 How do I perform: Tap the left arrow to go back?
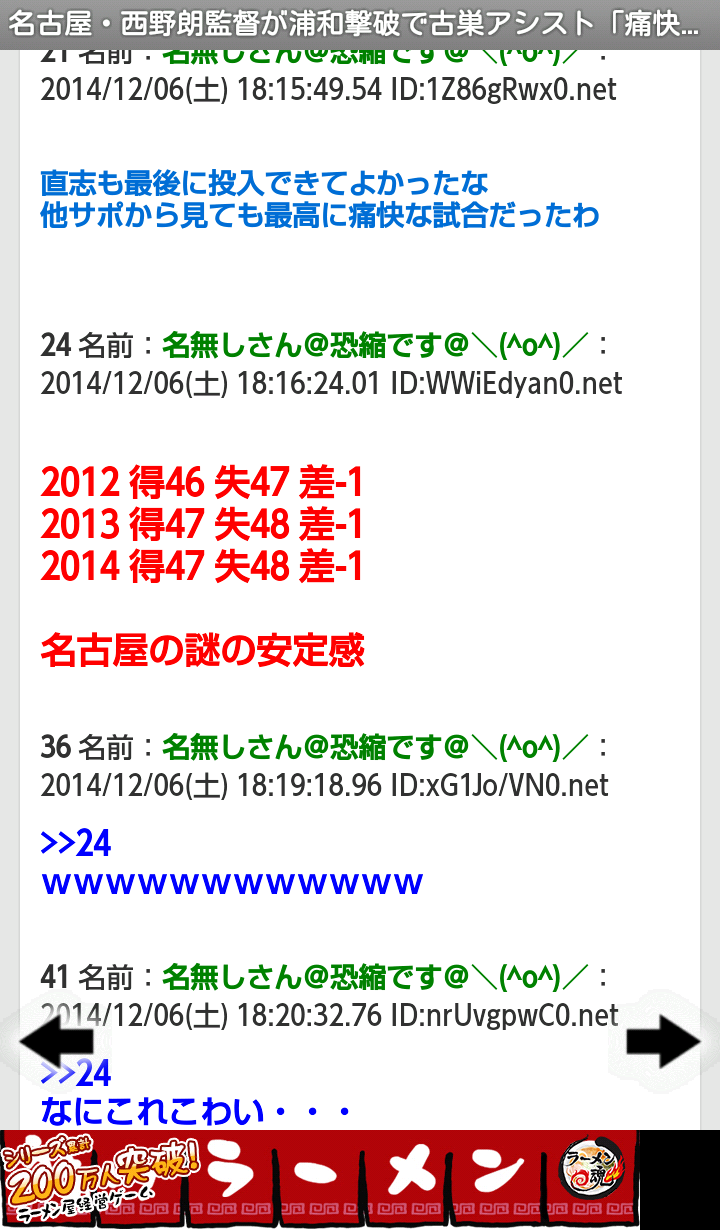pyautogui.click(x=56, y=1042)
